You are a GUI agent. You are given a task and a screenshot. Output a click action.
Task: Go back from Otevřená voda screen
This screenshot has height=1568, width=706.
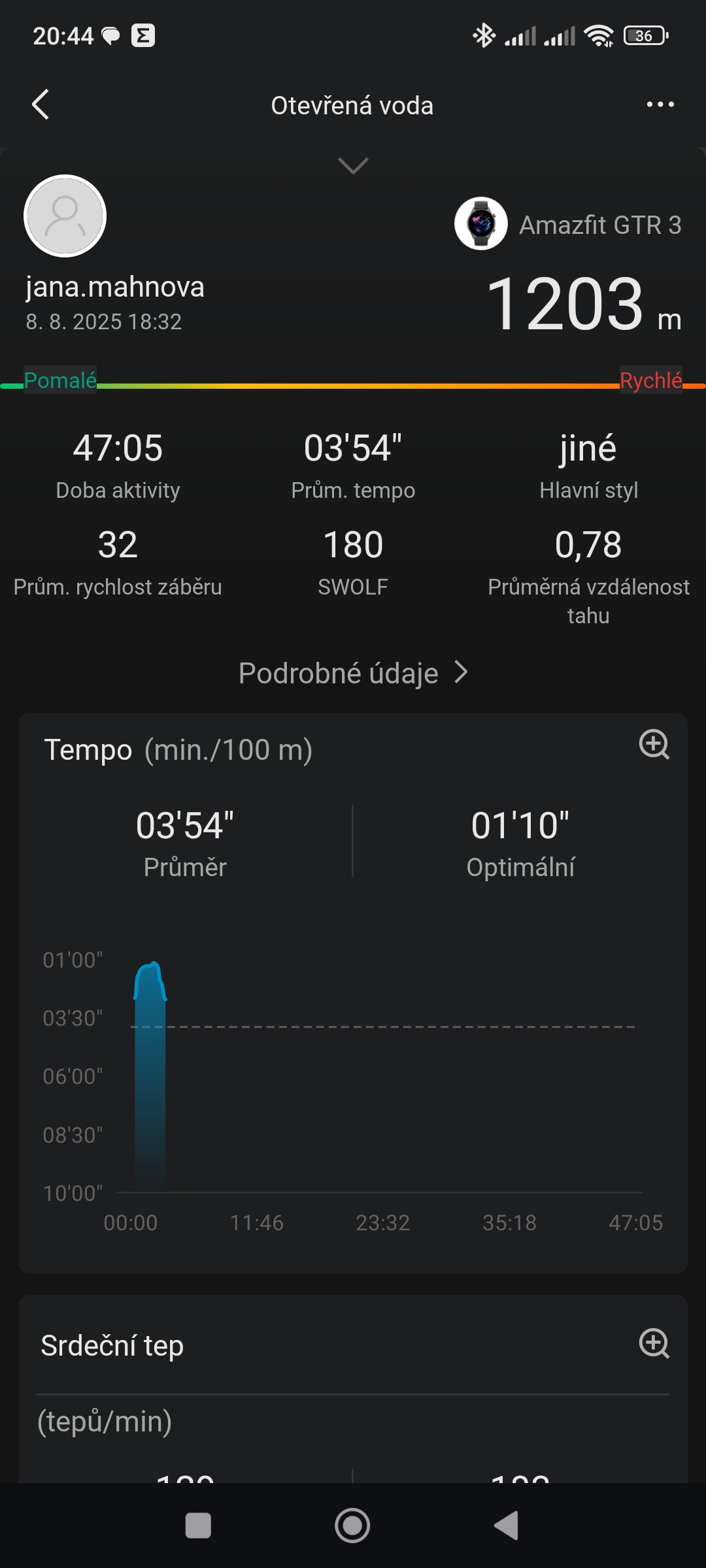pyautogui.click(x=41, y=105)
